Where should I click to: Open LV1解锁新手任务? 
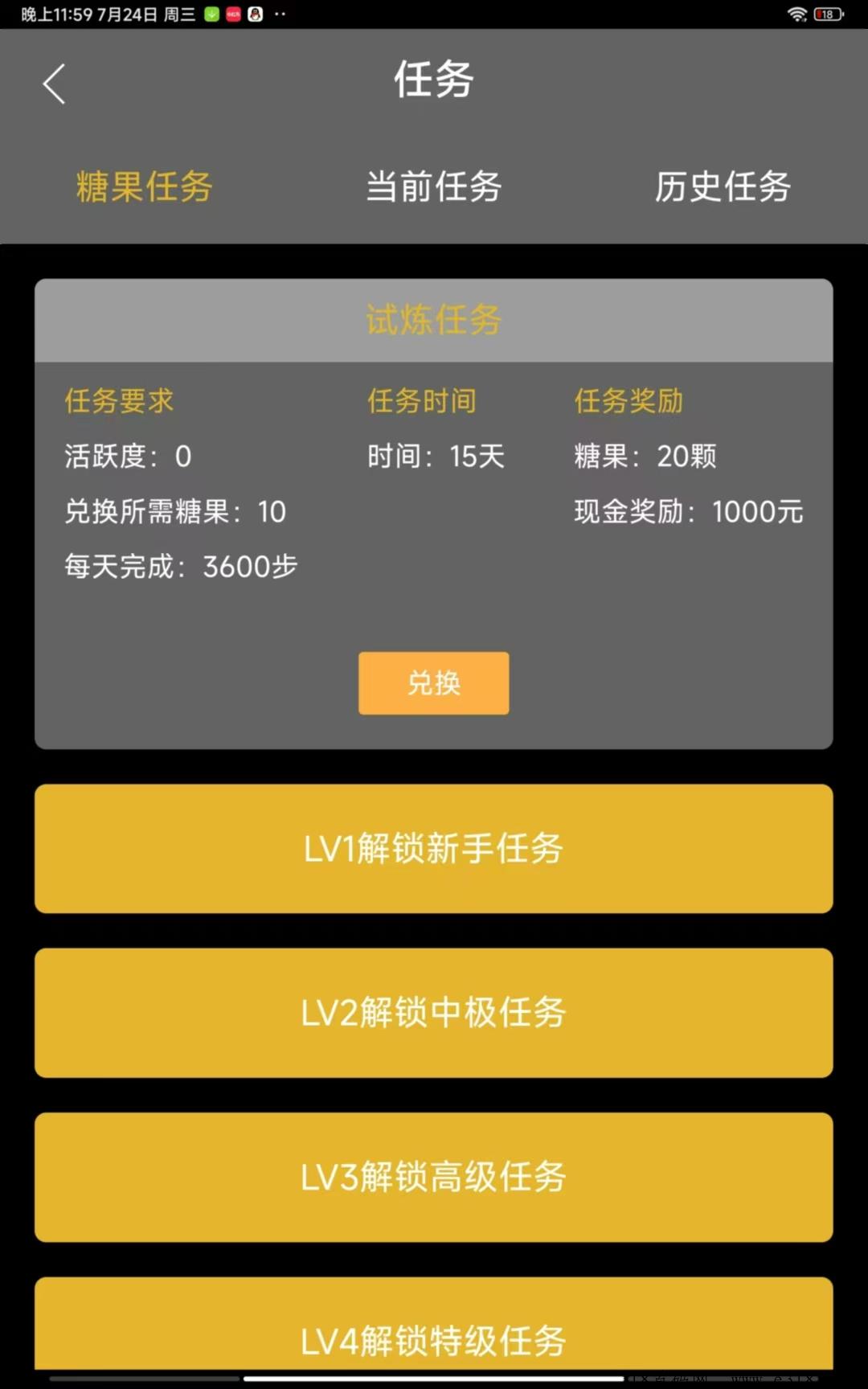[434, 849]
